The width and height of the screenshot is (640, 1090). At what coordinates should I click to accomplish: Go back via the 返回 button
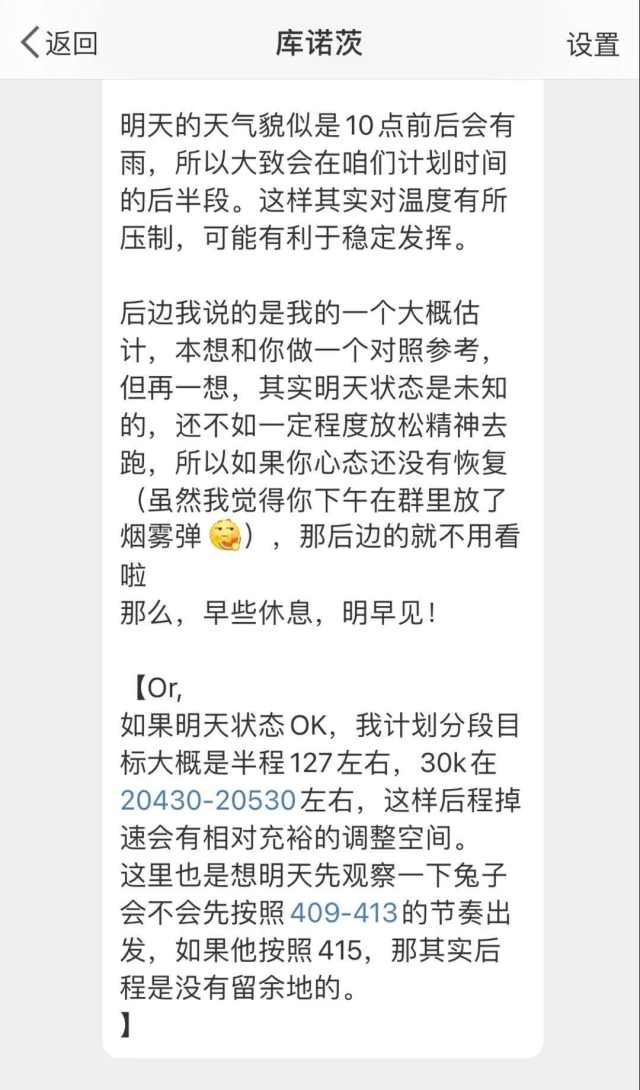pyautogui.click(x=60, y=43)
